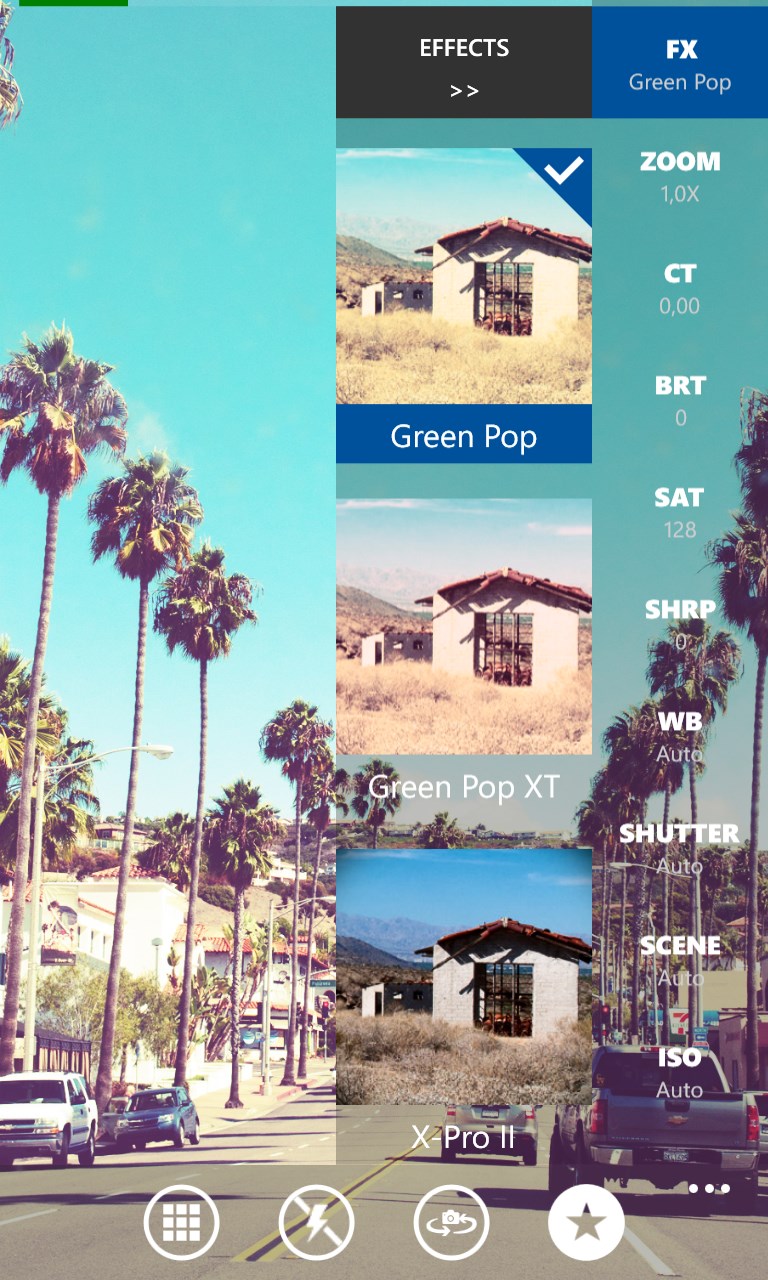The image size is (768, 1280).
Task: Tap the star favorites button
Action: 586,1222
